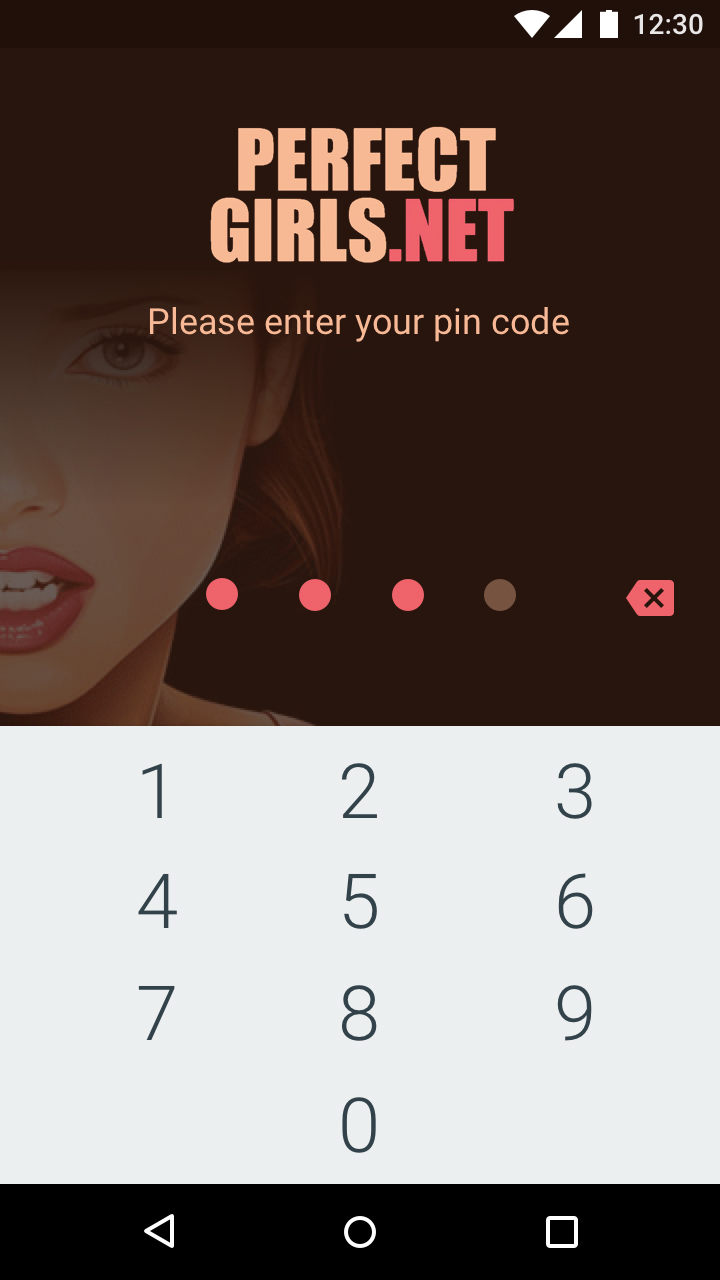Delete the last entered pin digit

pos(650,598)
